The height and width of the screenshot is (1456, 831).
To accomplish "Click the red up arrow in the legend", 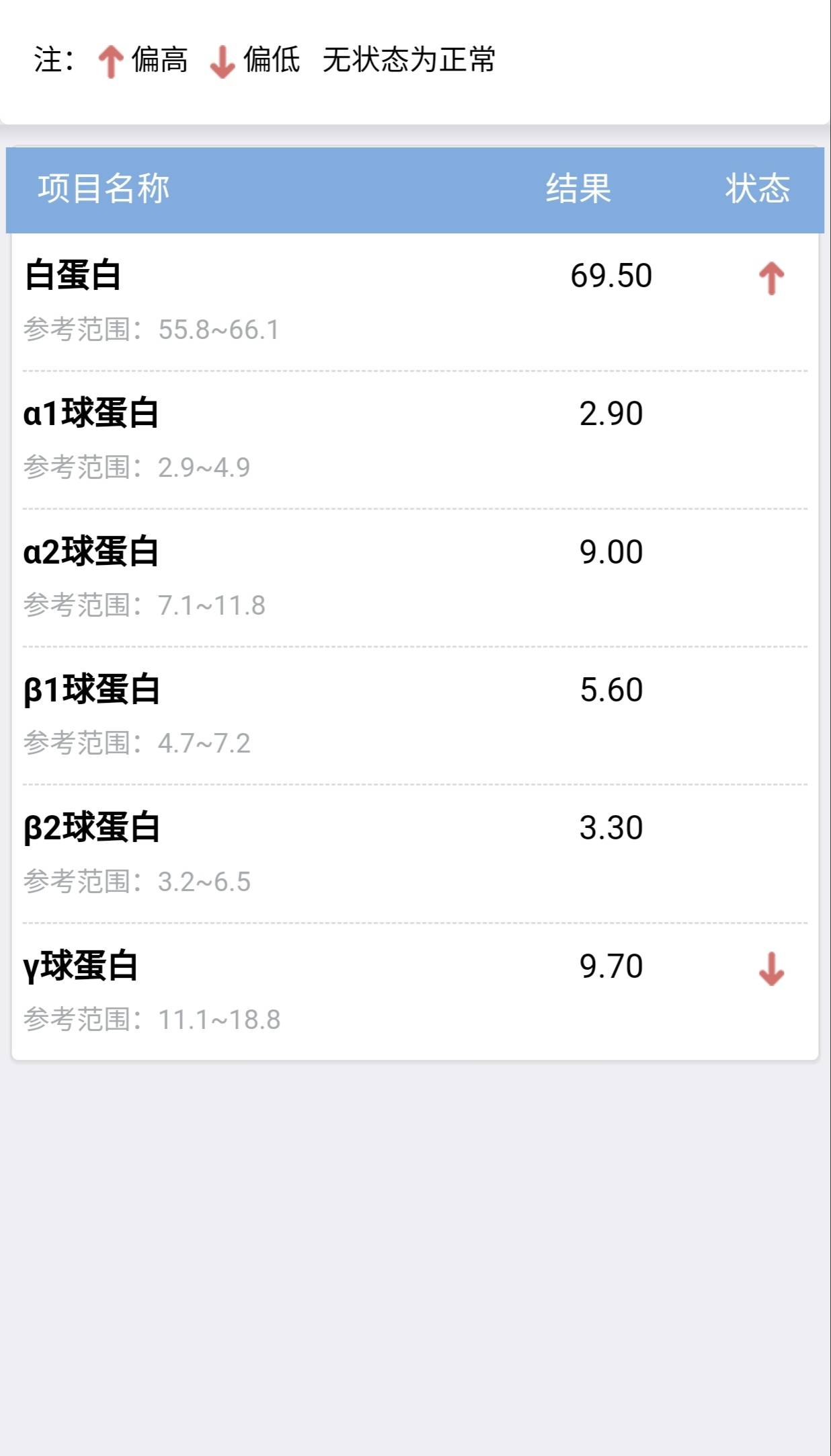I will coord(110,61).
